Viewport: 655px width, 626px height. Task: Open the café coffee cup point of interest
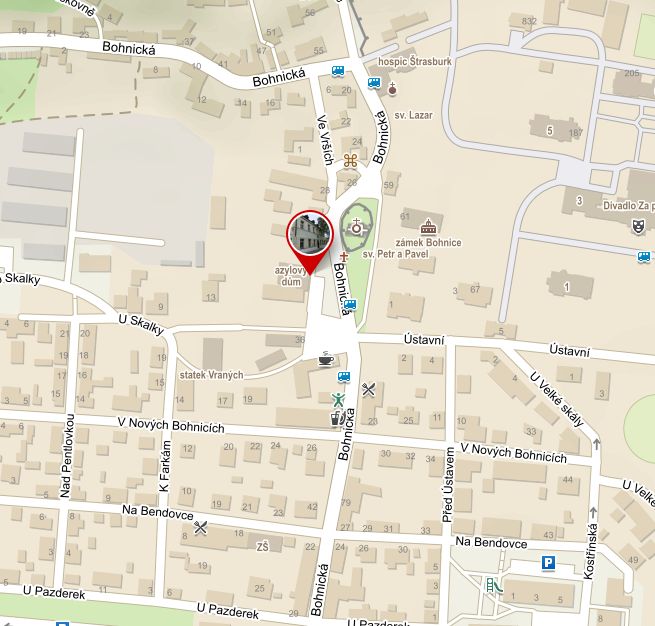(325, 358)
